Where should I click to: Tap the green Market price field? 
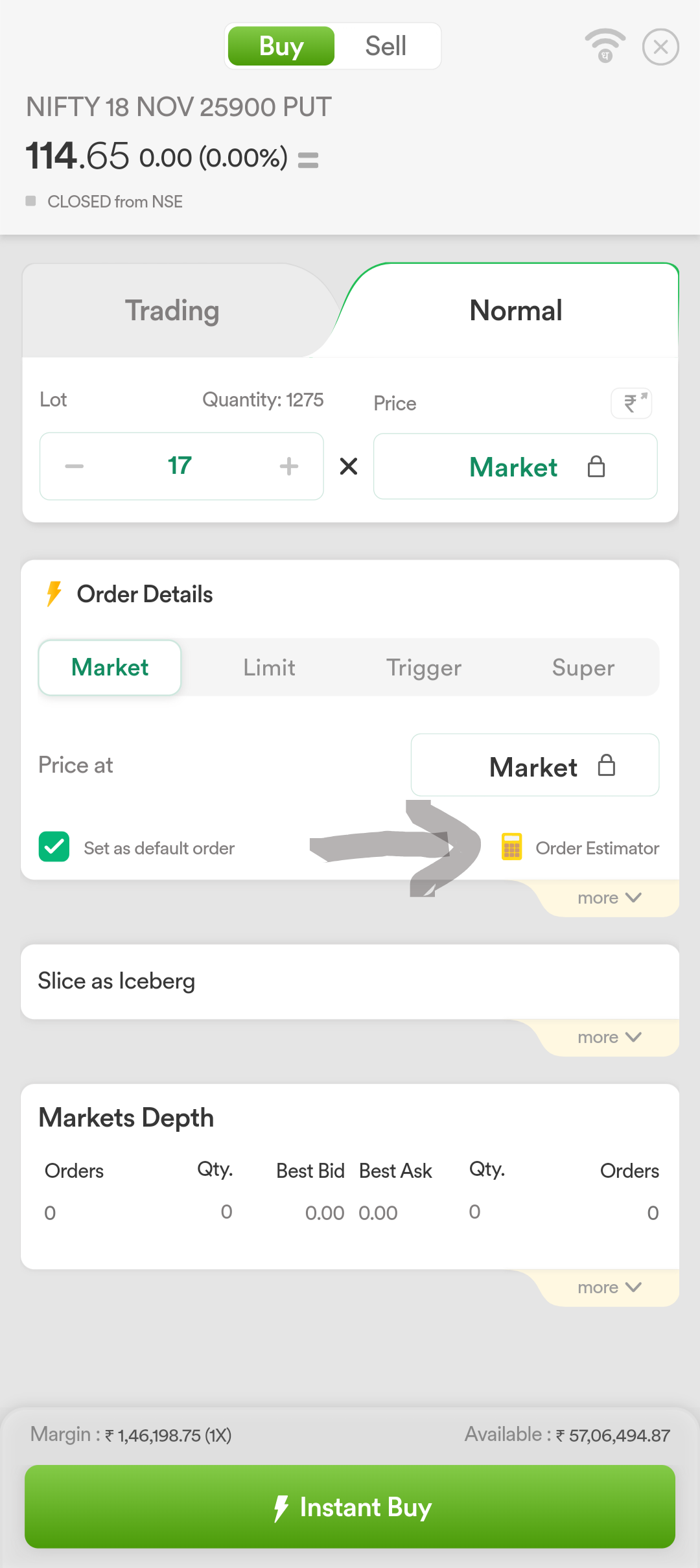point(515,467)
